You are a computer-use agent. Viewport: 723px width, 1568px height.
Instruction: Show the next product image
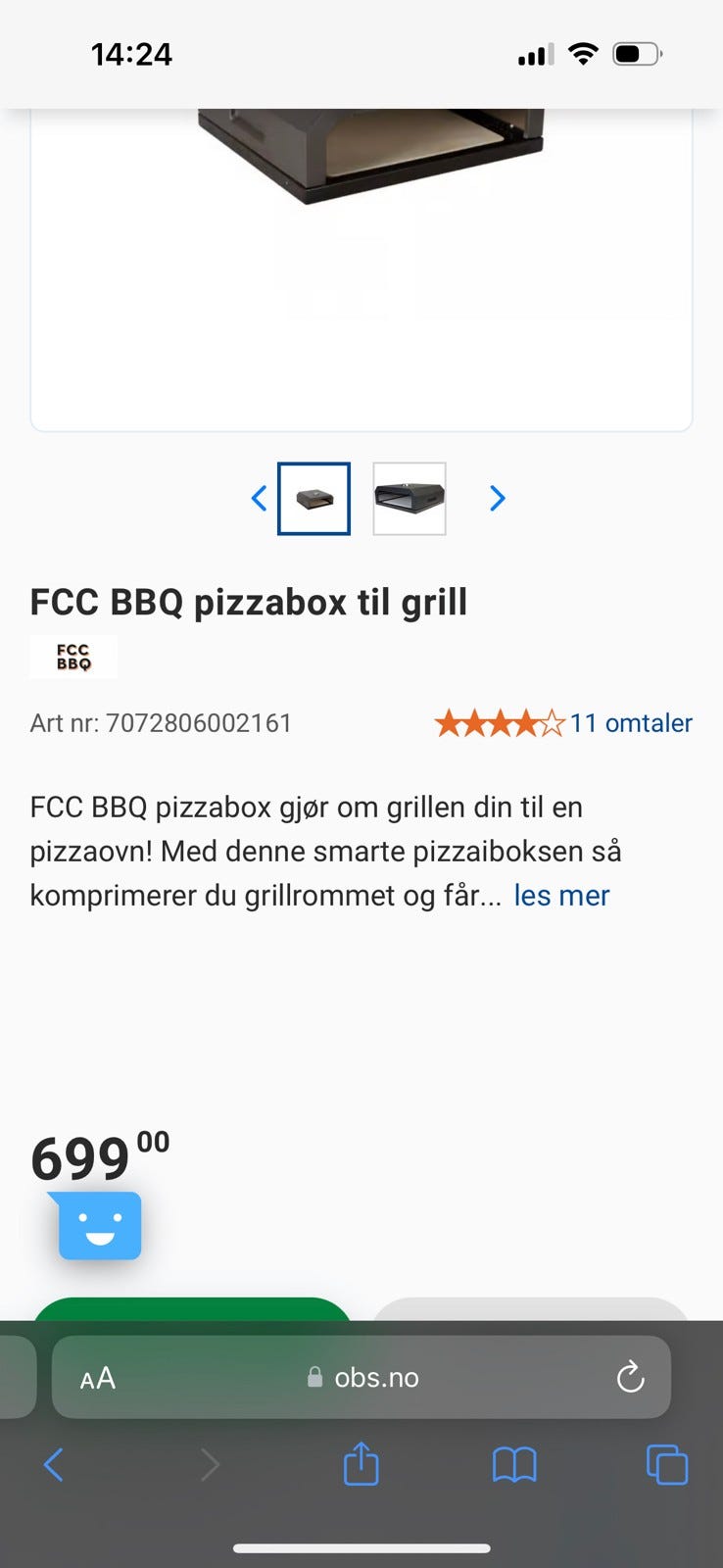498,499
